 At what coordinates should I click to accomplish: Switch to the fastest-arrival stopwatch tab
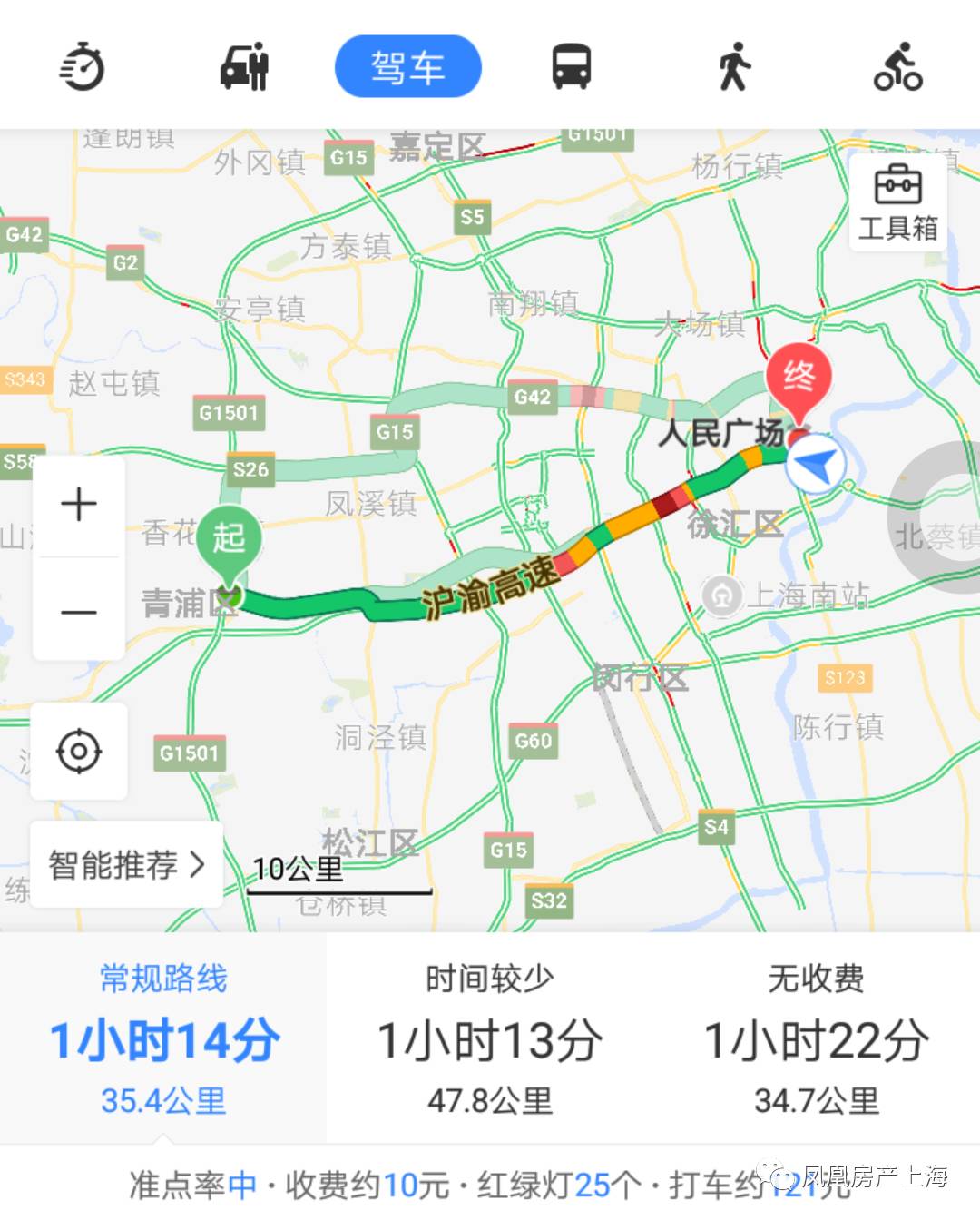coord(83,66)
